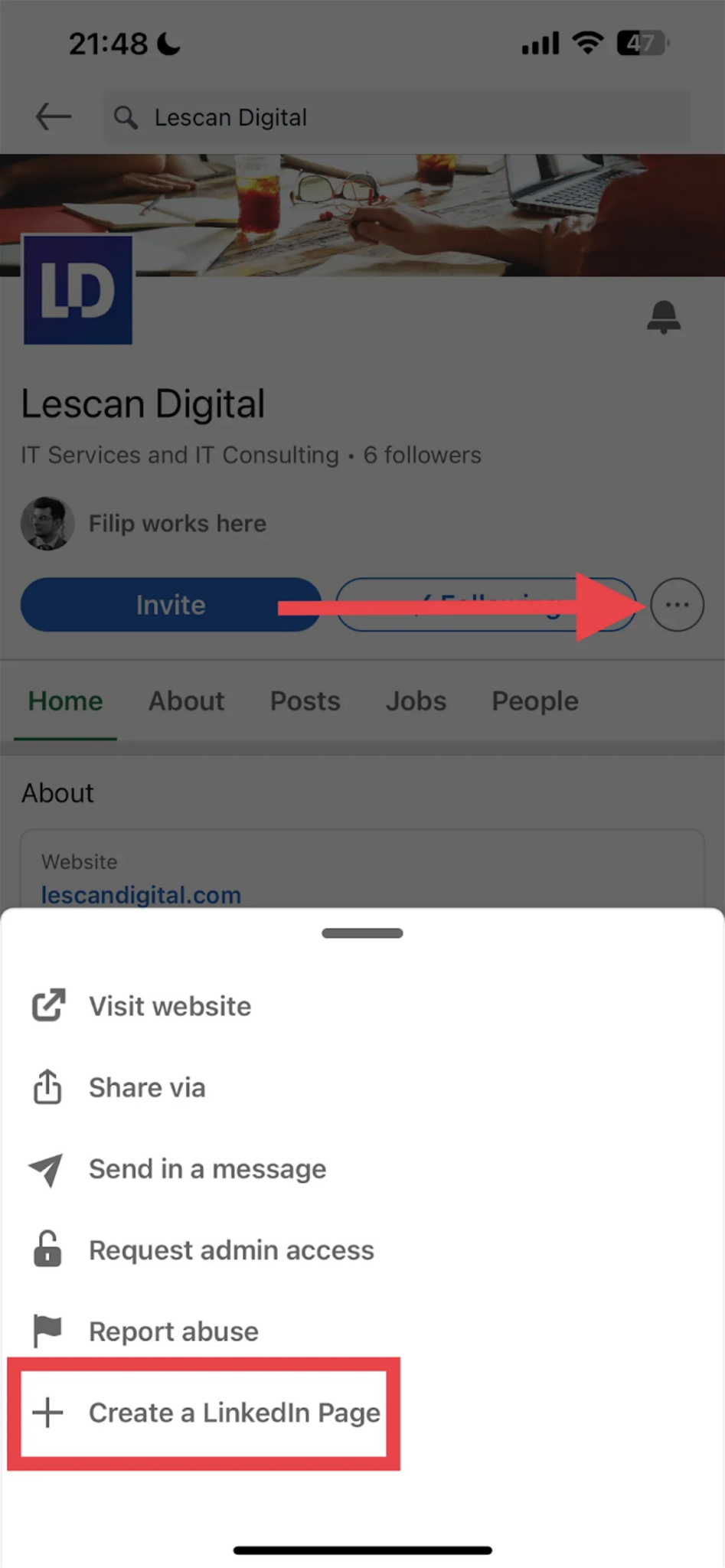Select the People tab
The height and width of the screenshot is (1568, 725).
pyautogui.click(x=534, y=701)
